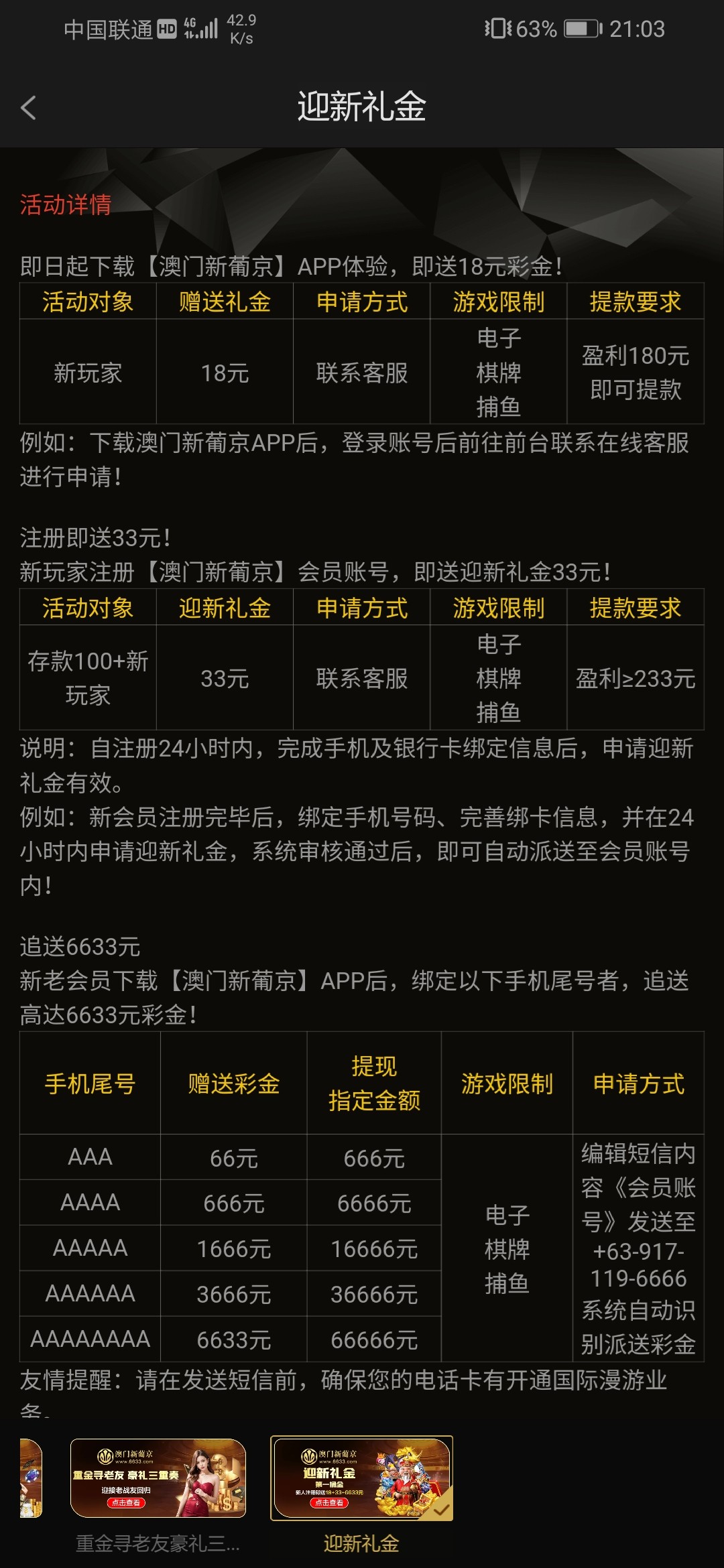Open the partially hidden promotion card at the left edge
The height and width of the screenshot is (1568, 724).
[x=31, y=1478]
